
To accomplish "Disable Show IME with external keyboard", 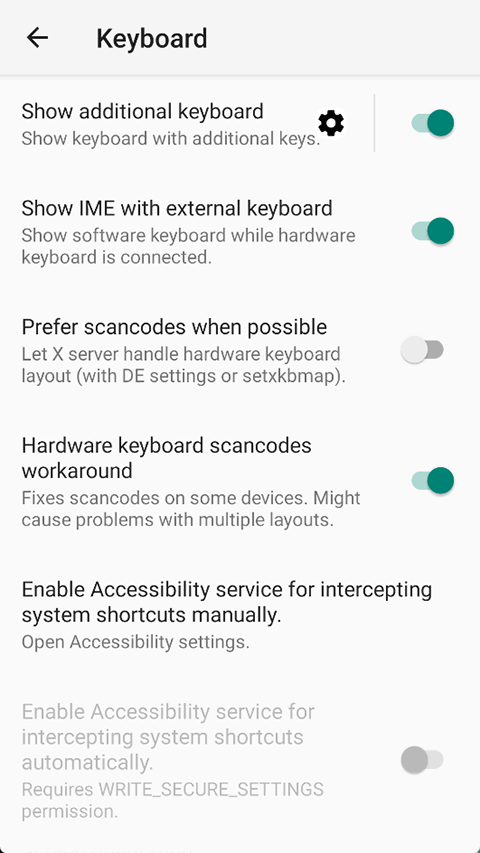I will 433,231.
